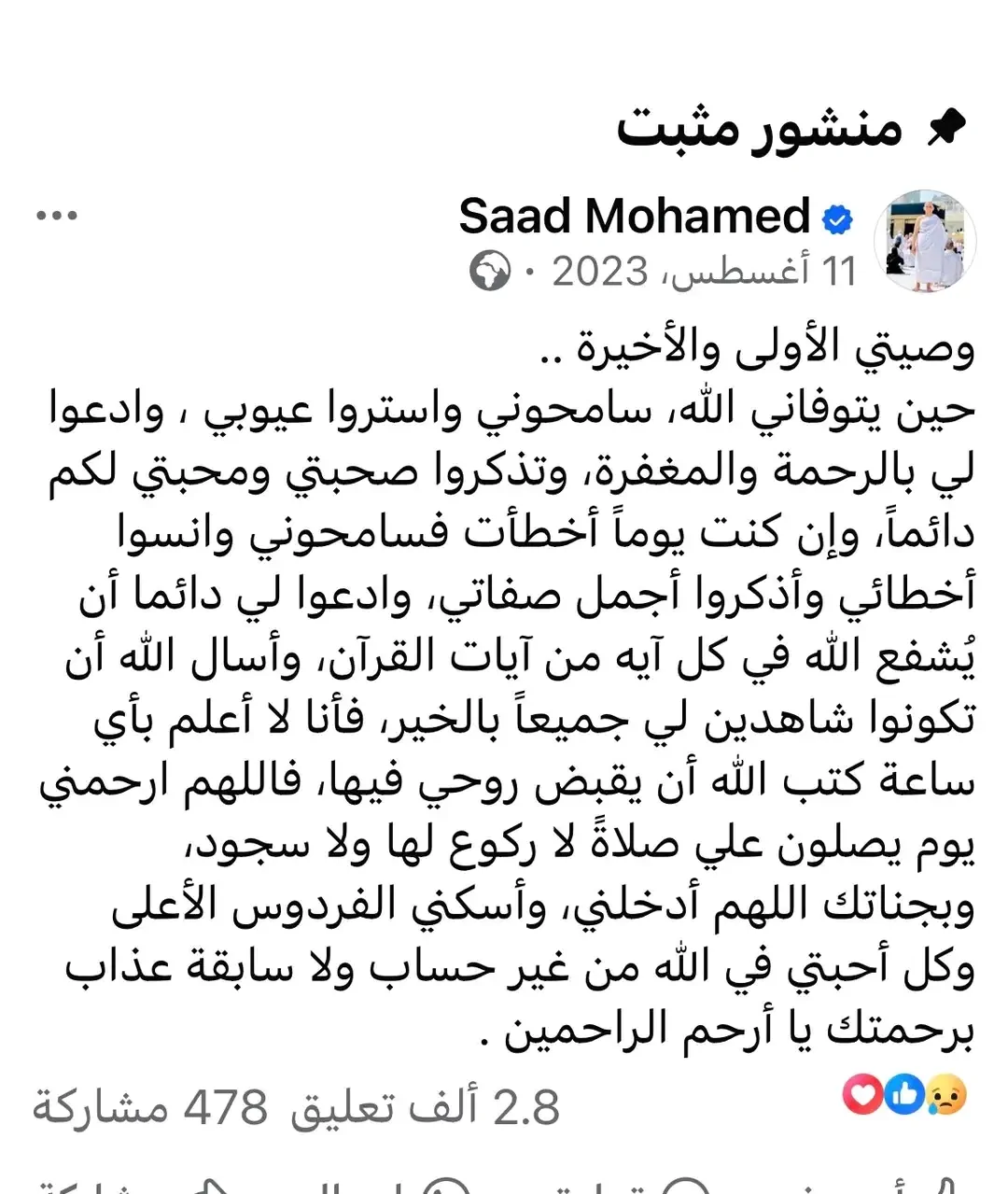
Task: Open the post's three-dot options menu
Action: 56,217
